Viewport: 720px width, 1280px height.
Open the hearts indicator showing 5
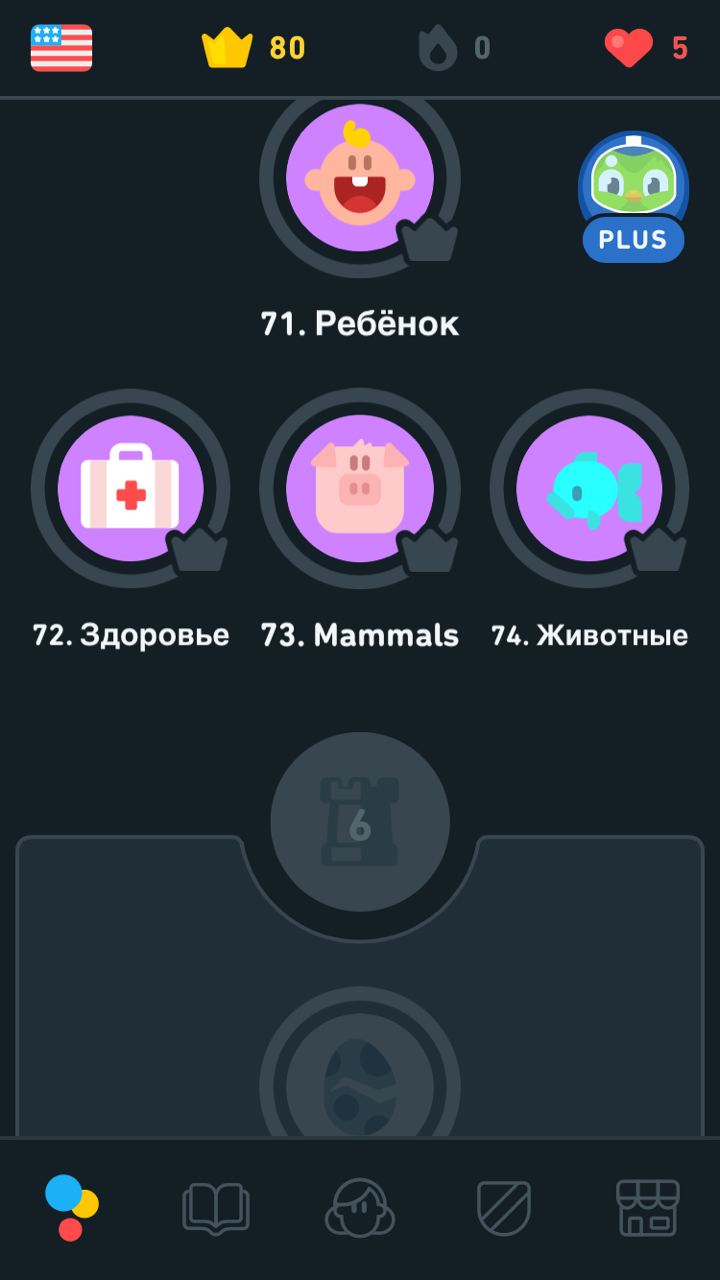pyautogui.click(x=646, y=48)
